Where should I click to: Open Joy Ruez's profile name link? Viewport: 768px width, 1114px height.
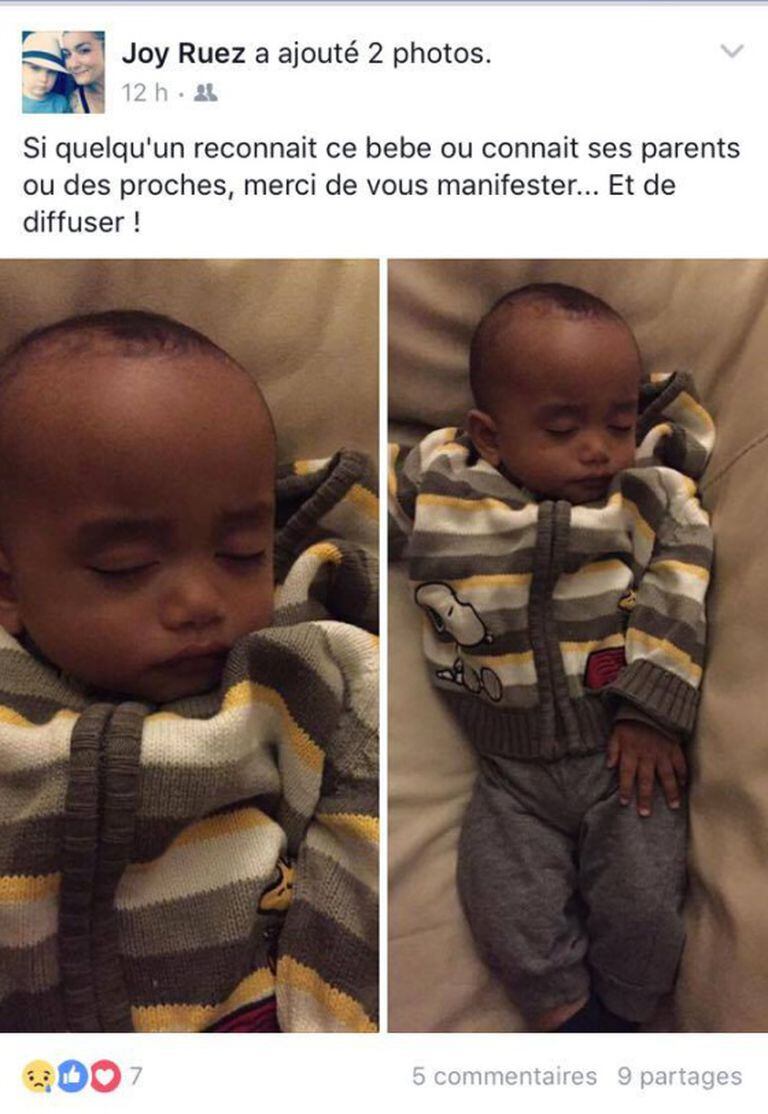pyautogui.click(x=183, y=55)
